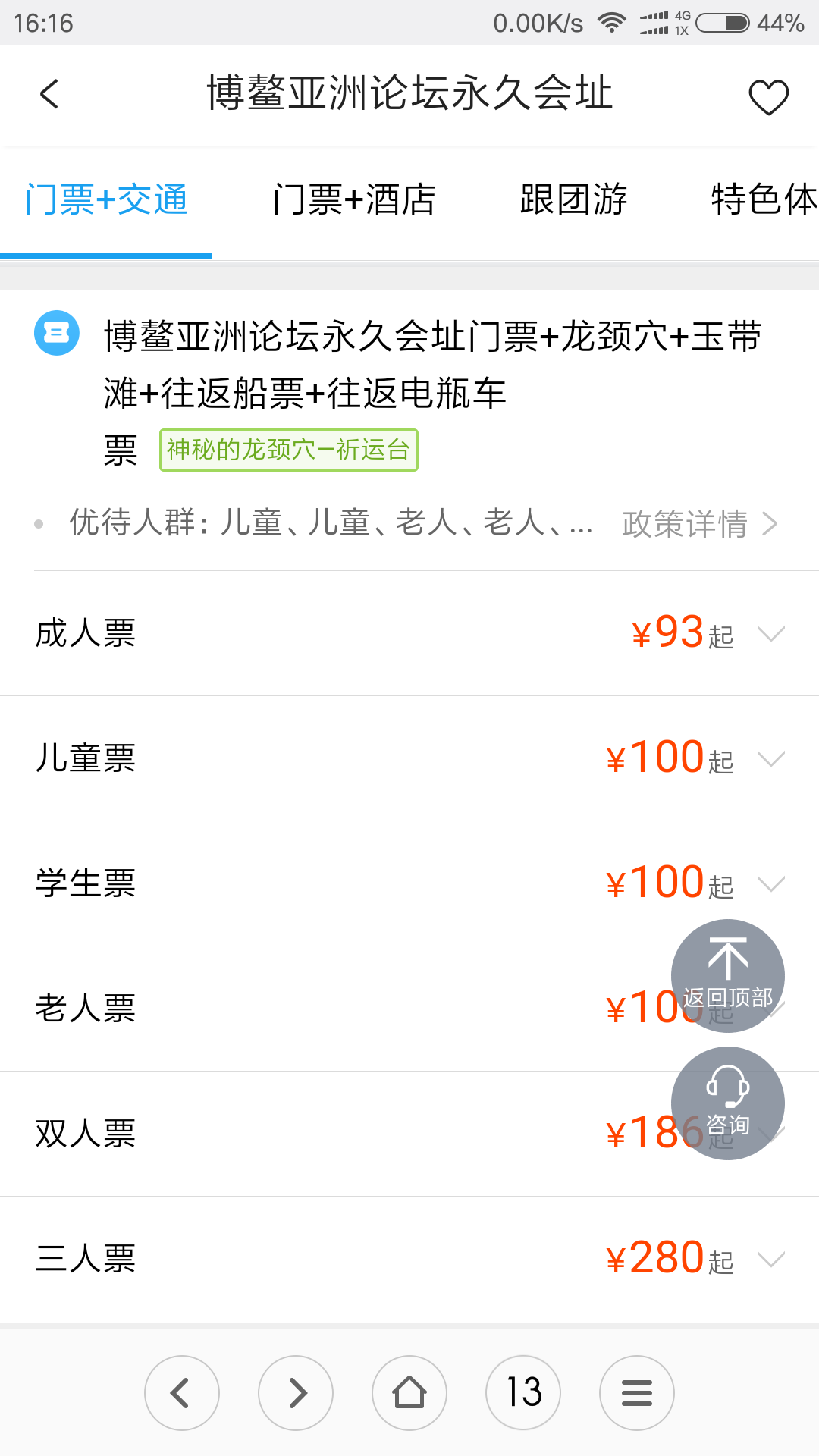Expand the 学生票 ticket options
Image resolution: width=819 pixels, height=1456 pixels.
pos(409,883)
